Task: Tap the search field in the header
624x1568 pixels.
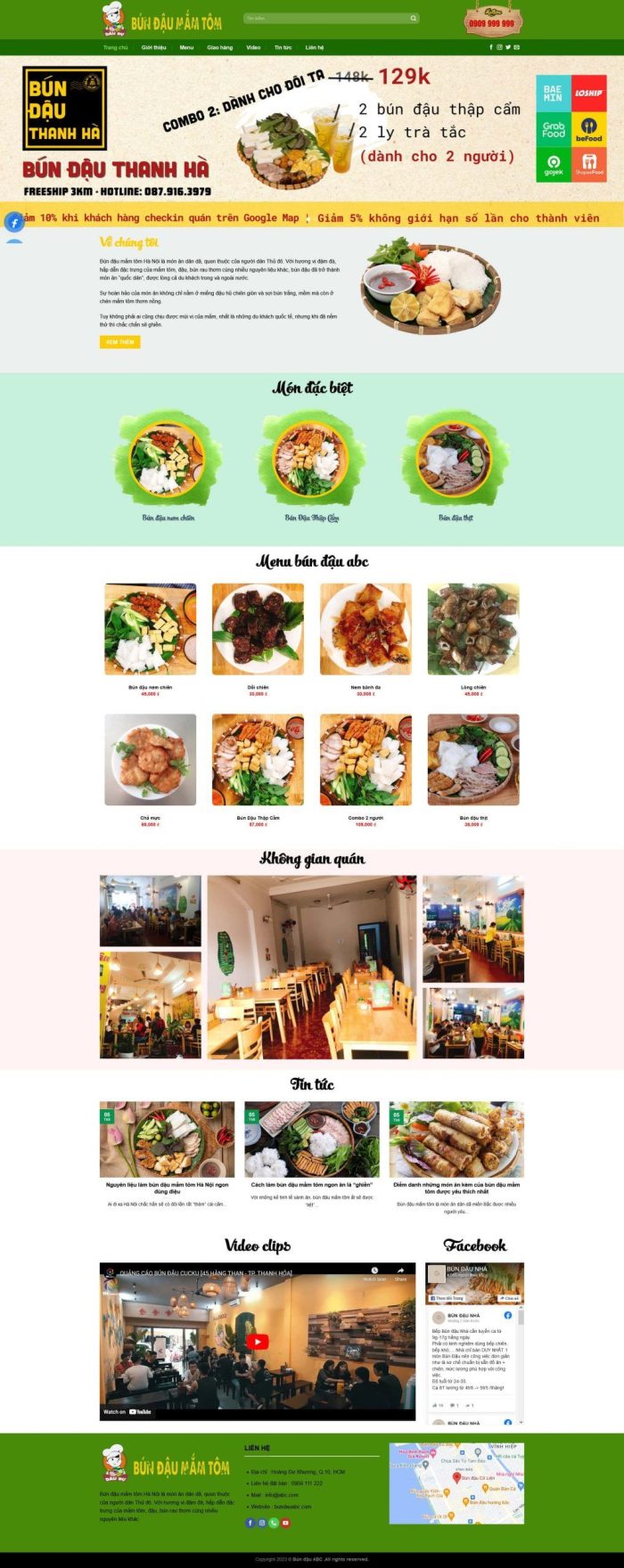Action: [x=325, y=18]
